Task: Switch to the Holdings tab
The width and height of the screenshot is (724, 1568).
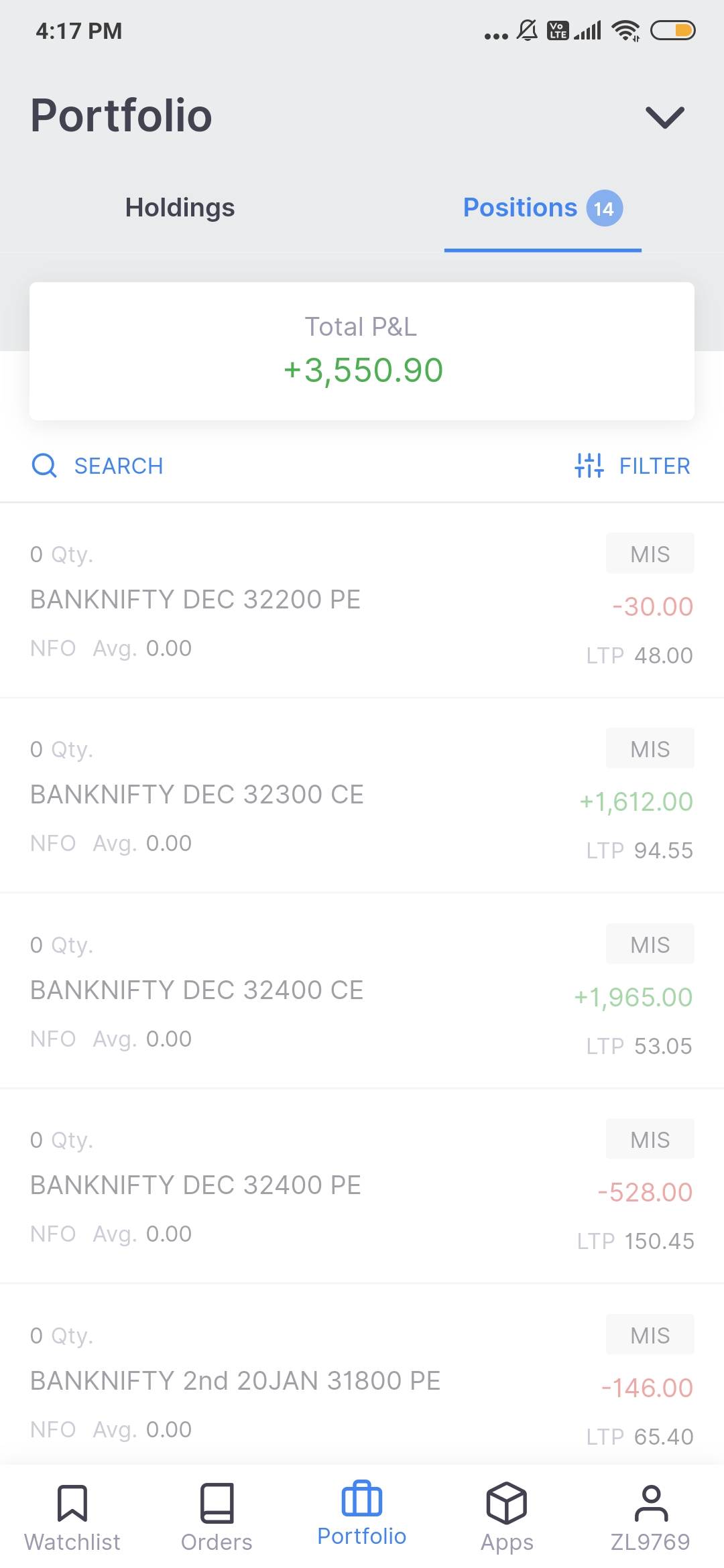Action: [x=180, y=208]
